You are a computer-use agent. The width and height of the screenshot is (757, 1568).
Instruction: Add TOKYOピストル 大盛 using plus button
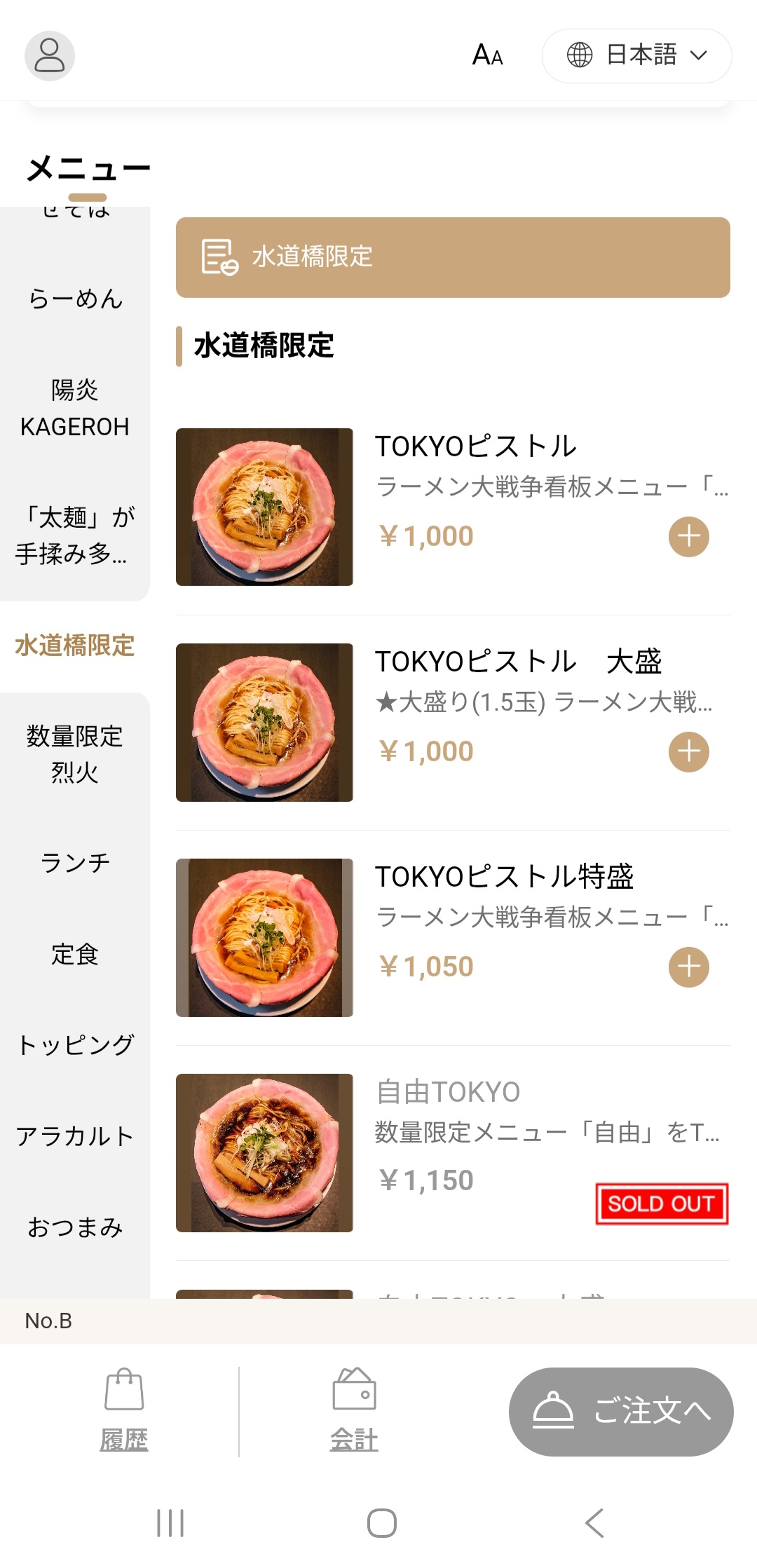tap(688, 751)
